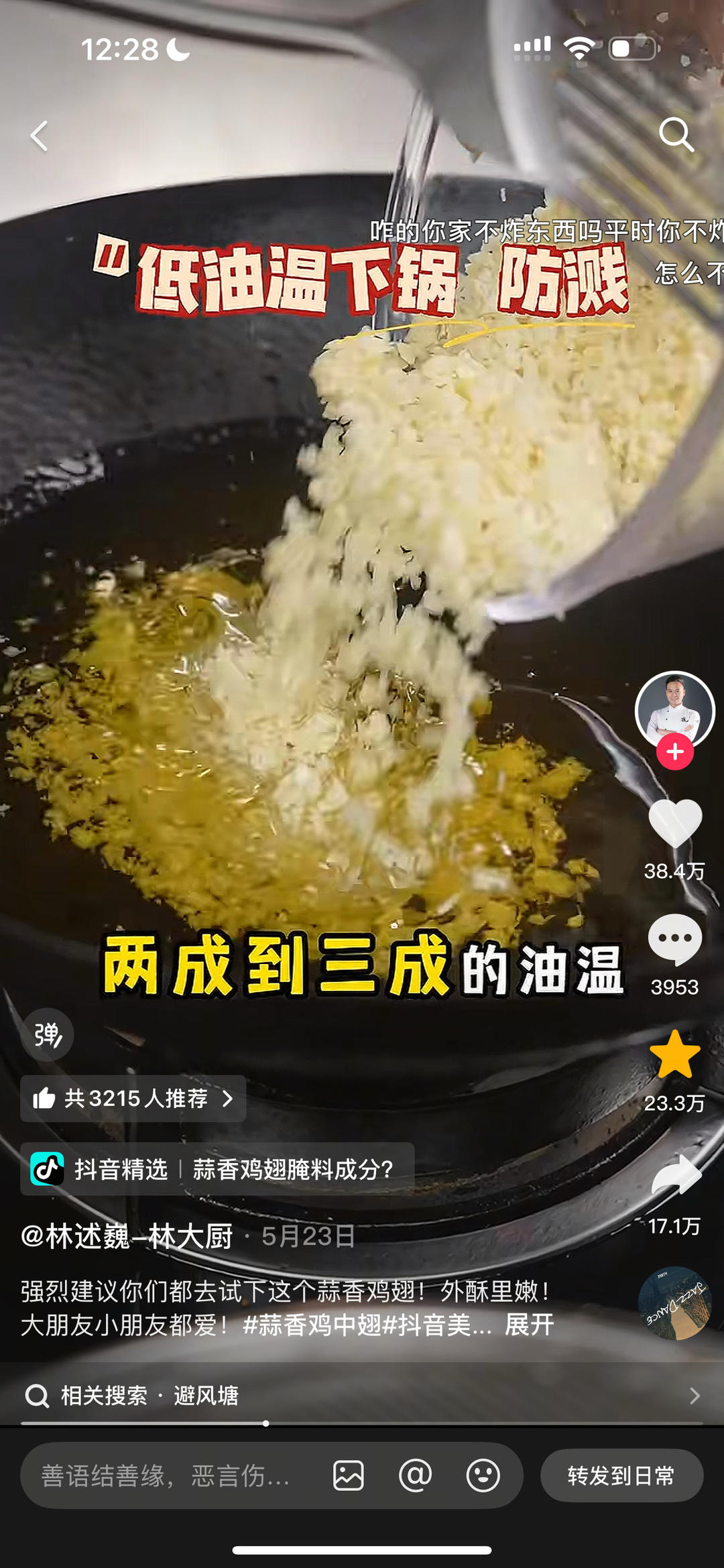Like this video with the heart icon
The width and height of the screenshot is (724, 1568).
(674, 824)
